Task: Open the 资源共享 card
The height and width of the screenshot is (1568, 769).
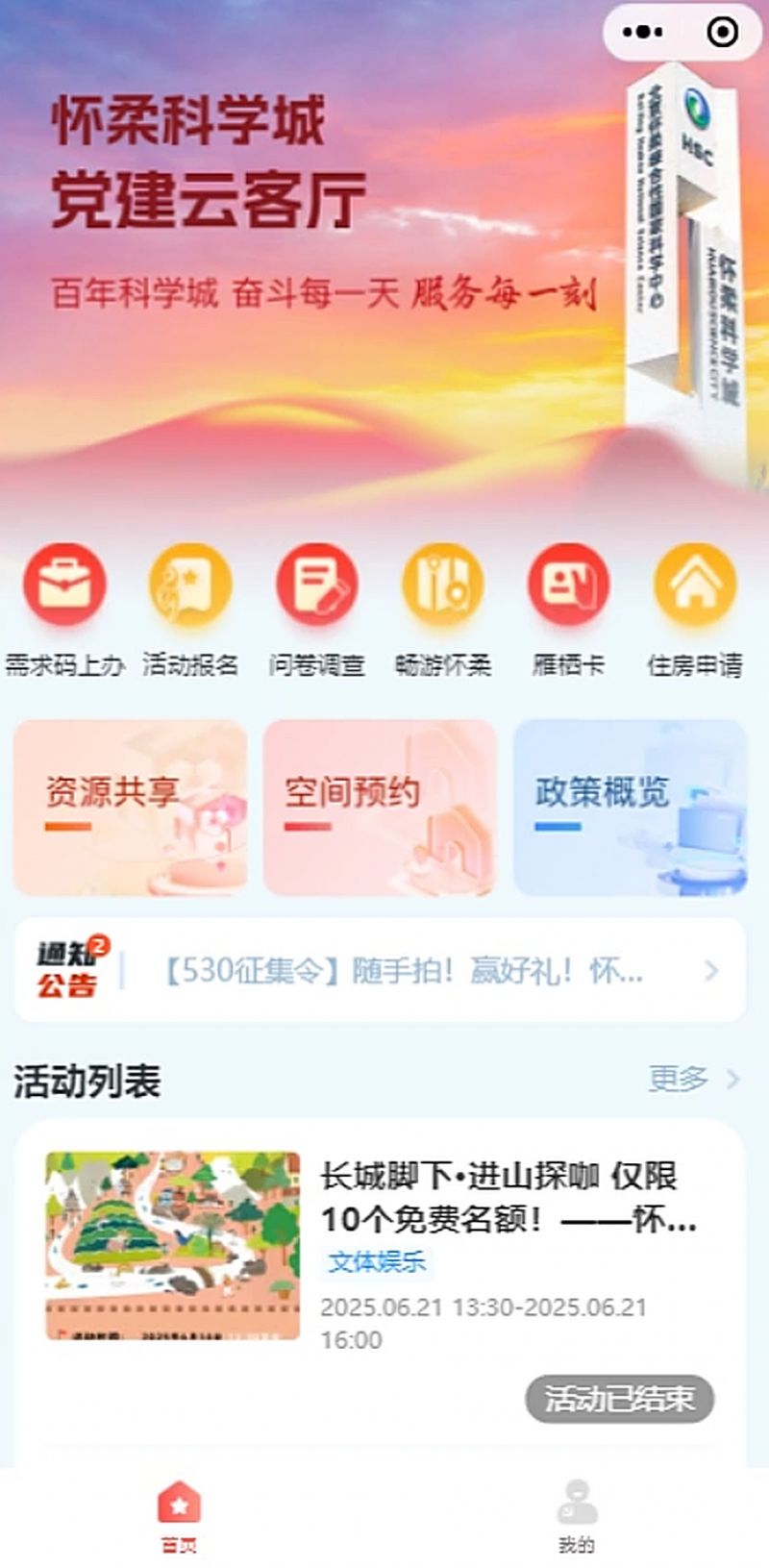Action: pyautogui.click(x=131, y=808)
